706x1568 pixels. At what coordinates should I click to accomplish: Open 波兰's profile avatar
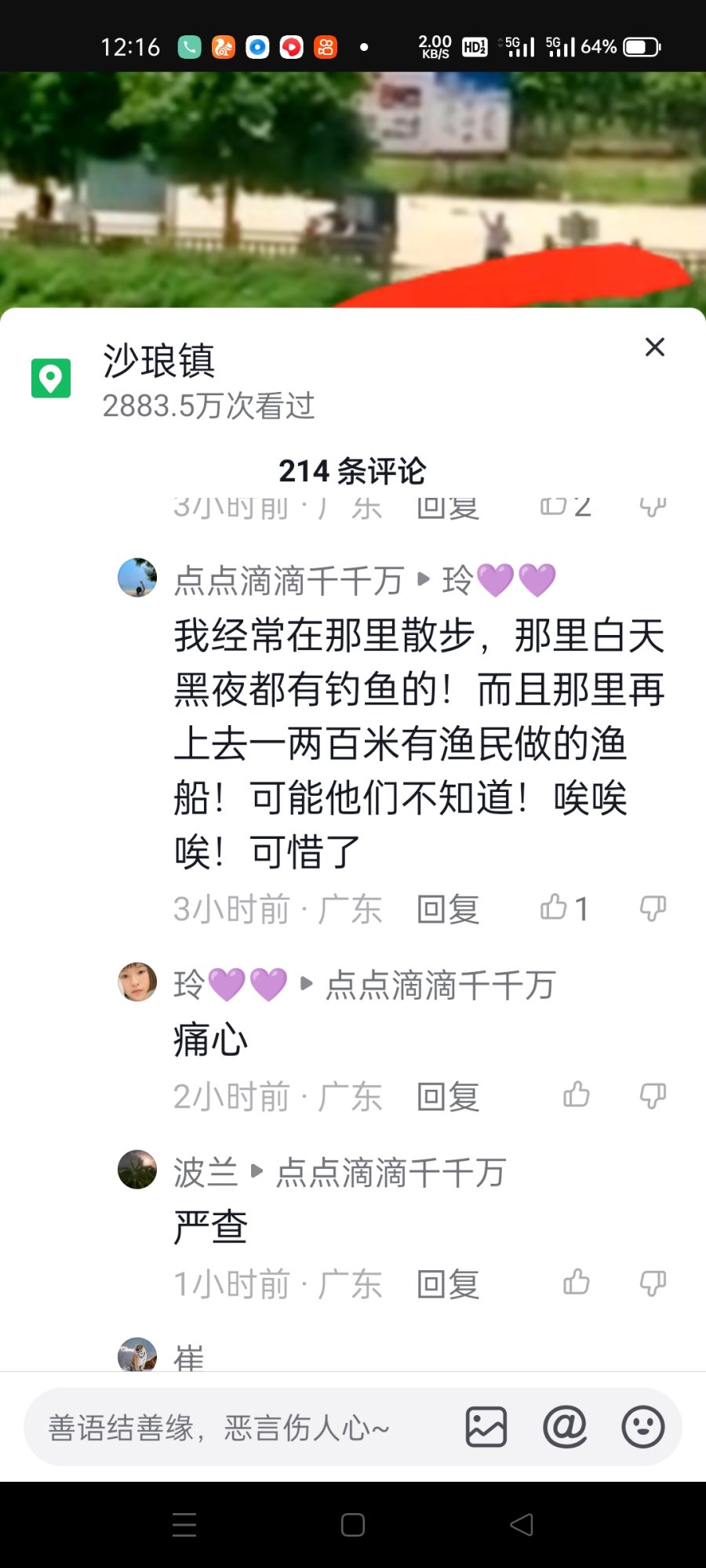[137, 1170]
